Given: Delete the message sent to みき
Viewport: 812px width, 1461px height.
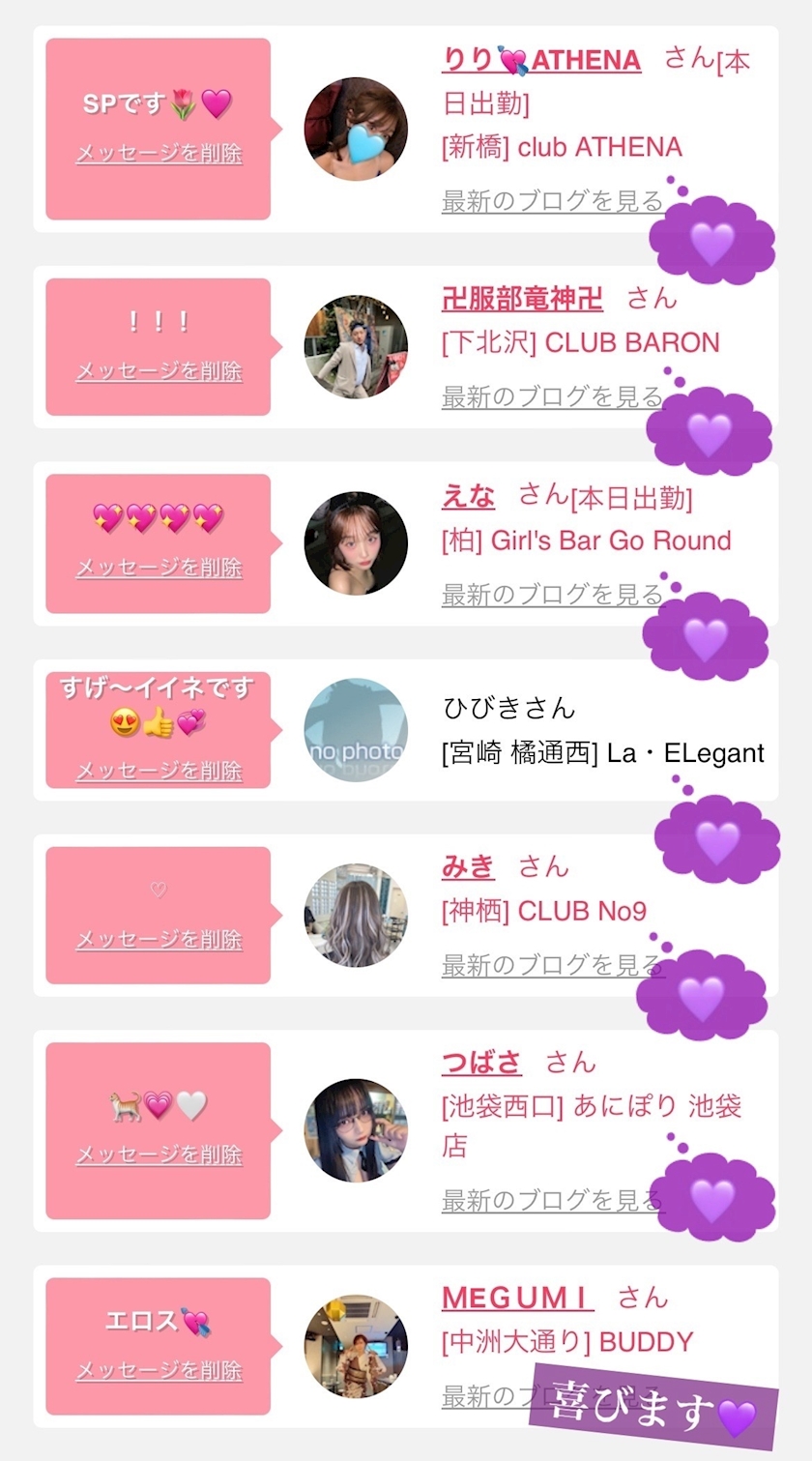Looking at the screenshot, I should 159,939.
